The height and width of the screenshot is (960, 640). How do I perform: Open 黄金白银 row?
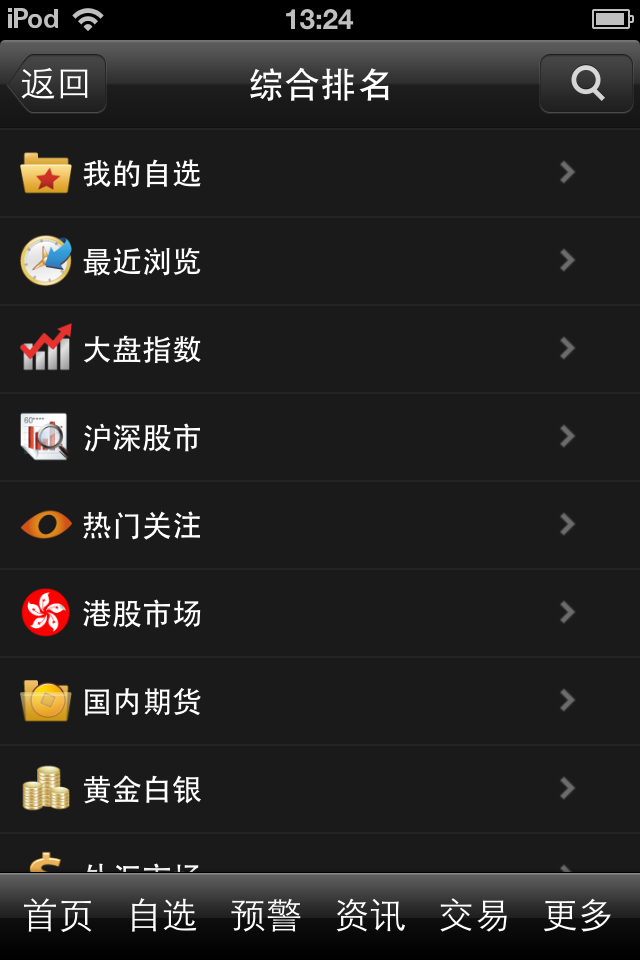pos(320,790)
